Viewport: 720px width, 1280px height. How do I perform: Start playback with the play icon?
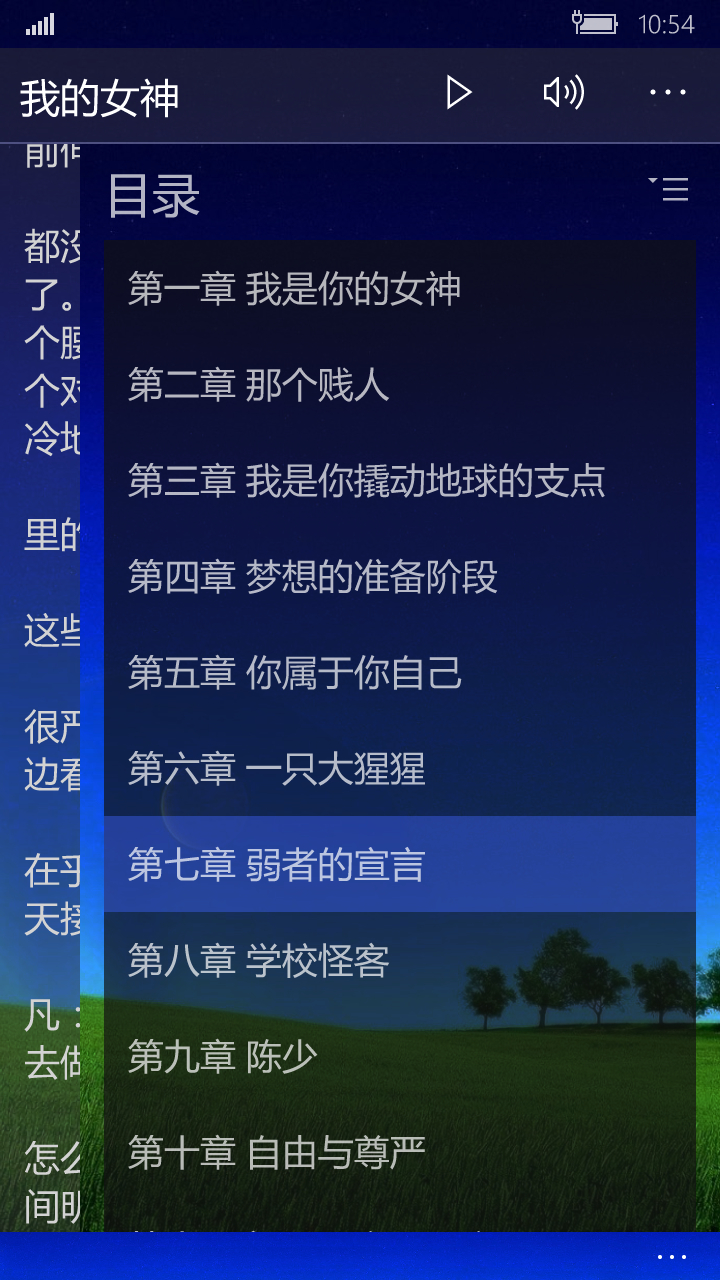point(458,93)
